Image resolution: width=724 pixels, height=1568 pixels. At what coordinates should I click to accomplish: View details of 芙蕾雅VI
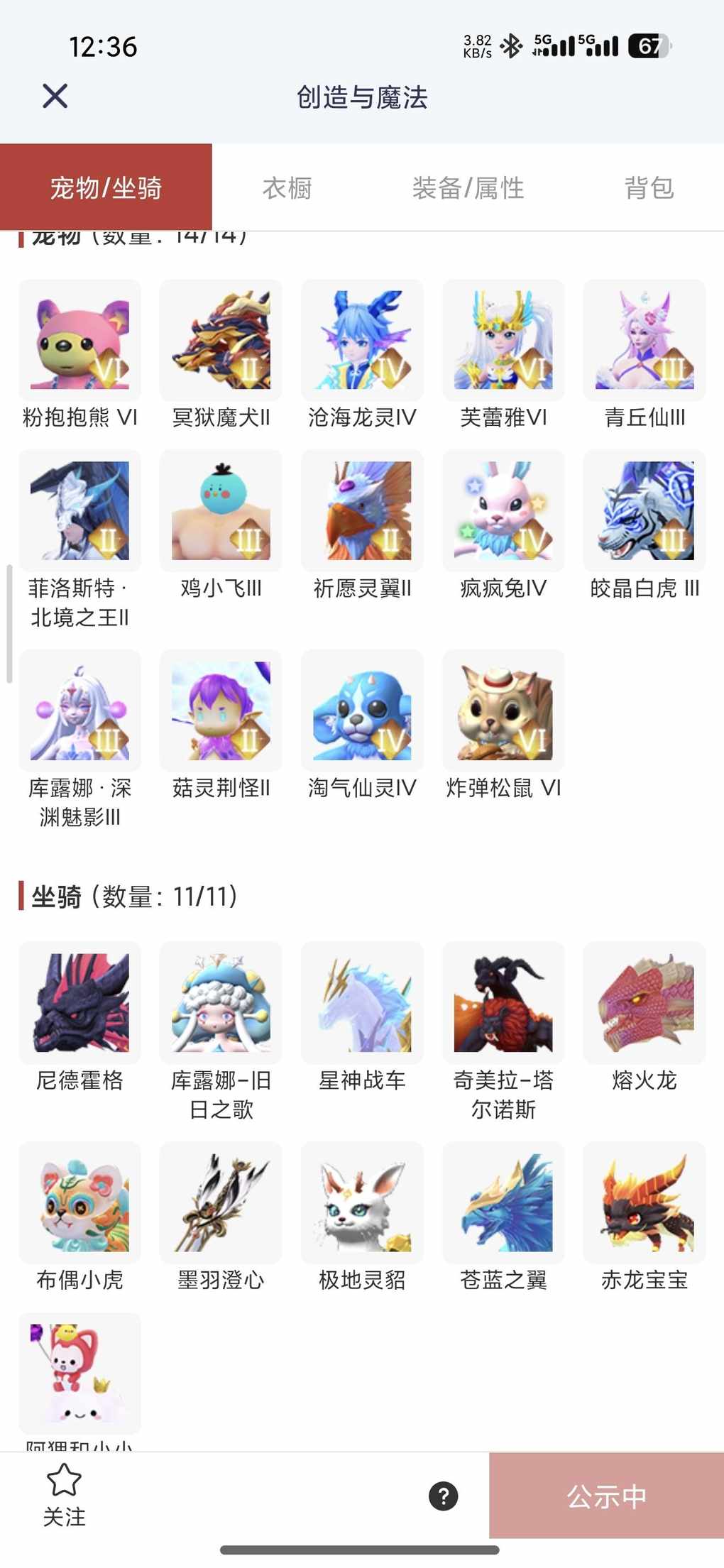[503, 341]
